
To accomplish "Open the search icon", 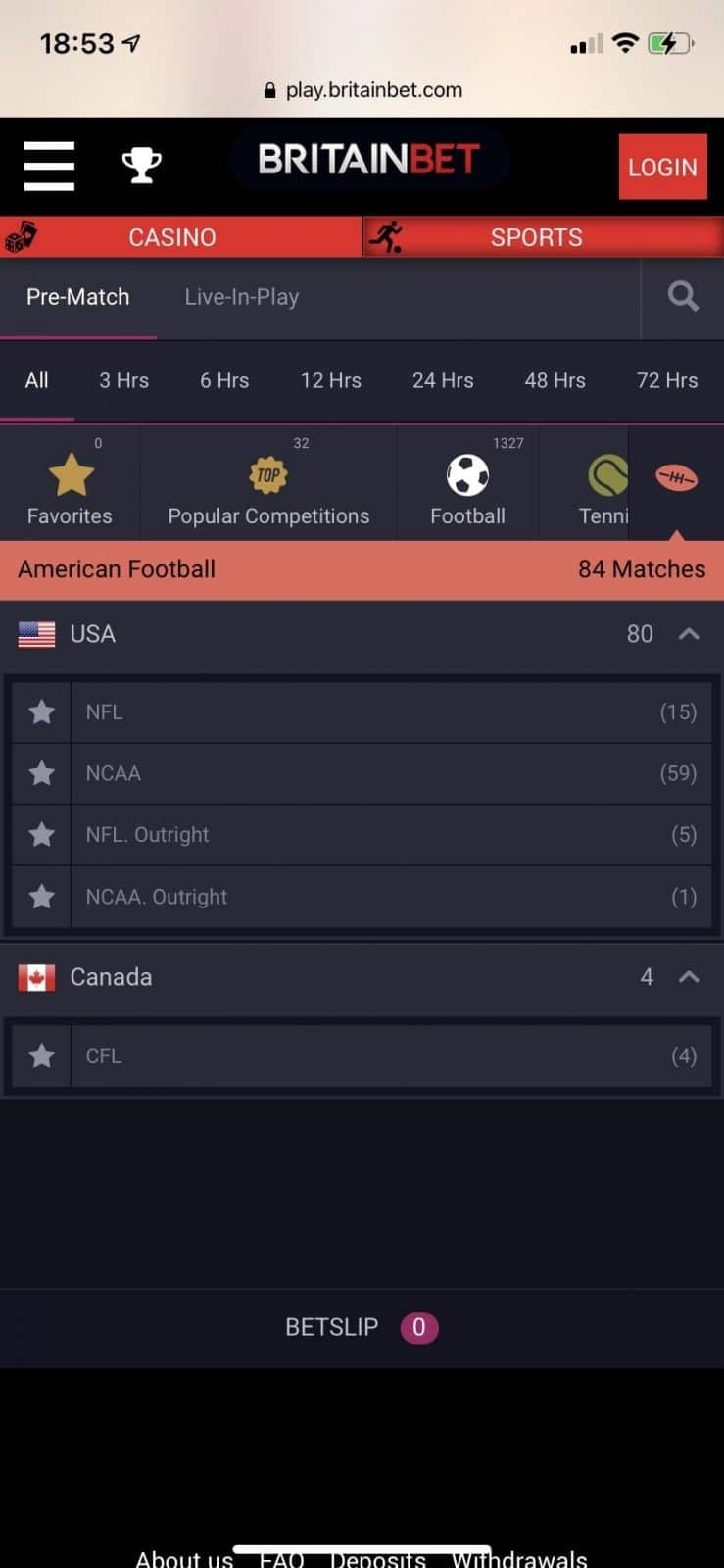I will pos(683,296).
